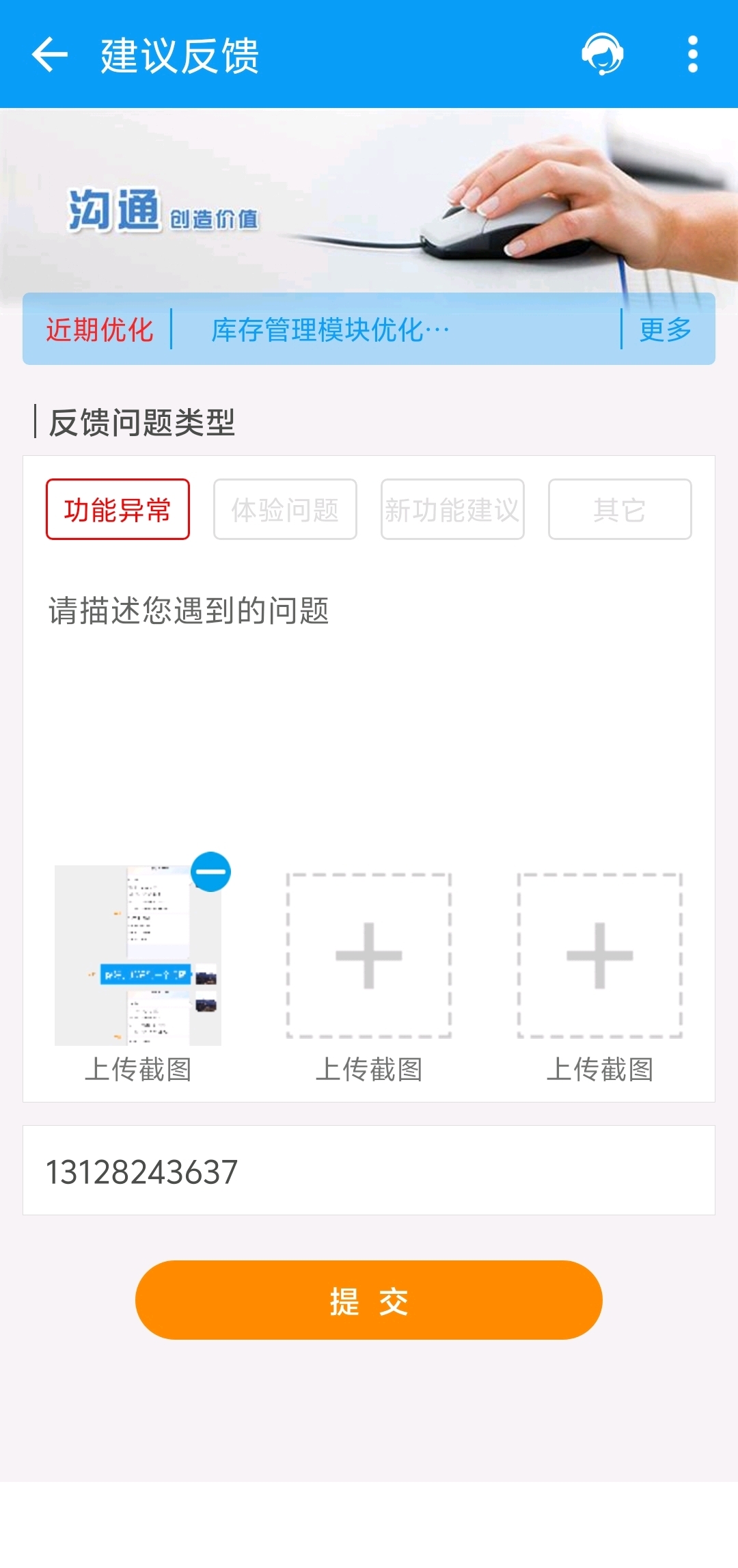
Task: Submit the feedback with 提交
Action: [369, 1300]
